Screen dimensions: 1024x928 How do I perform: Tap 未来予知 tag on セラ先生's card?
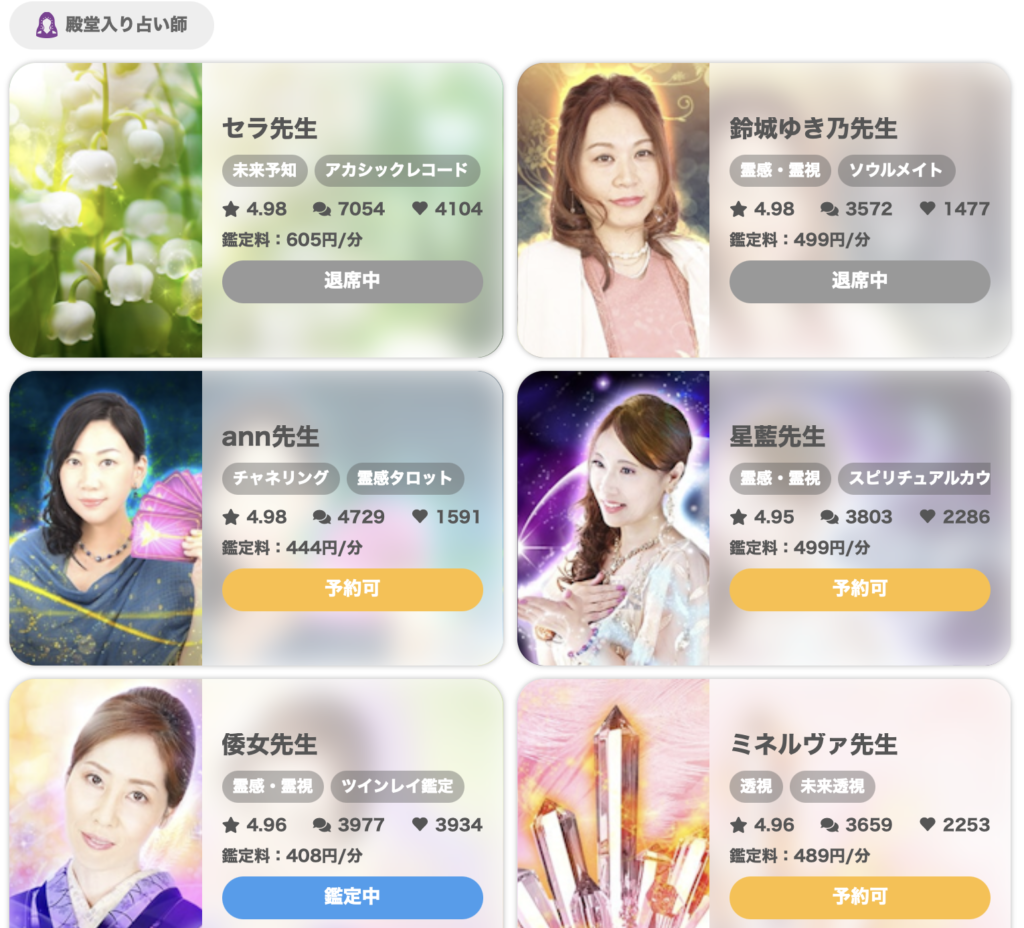click(264, 170)
